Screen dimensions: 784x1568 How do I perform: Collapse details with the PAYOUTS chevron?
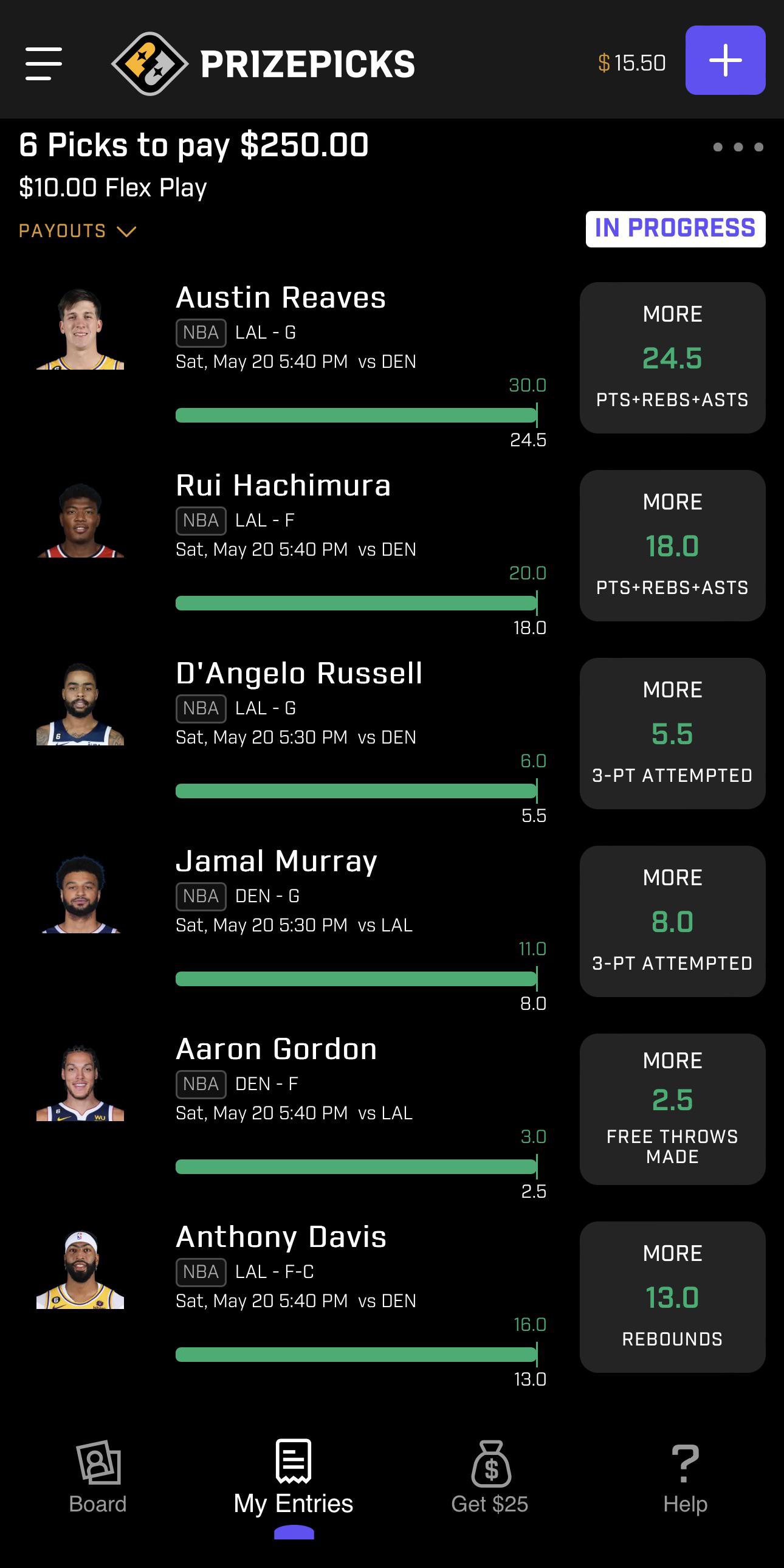pyautogui.click(x=126, y=231)
